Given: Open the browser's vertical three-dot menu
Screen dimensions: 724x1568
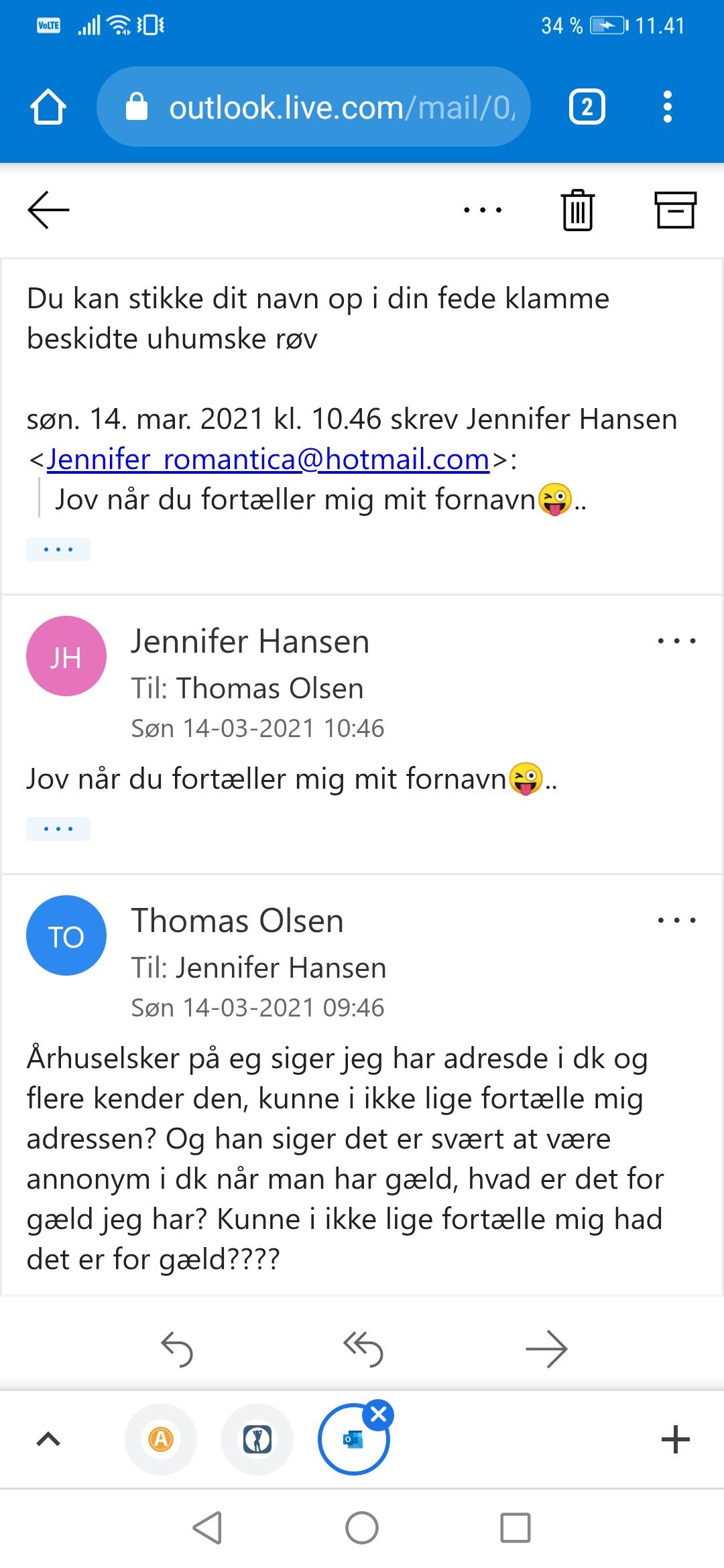Looking at the screenshot, I should tap(667, 107).
